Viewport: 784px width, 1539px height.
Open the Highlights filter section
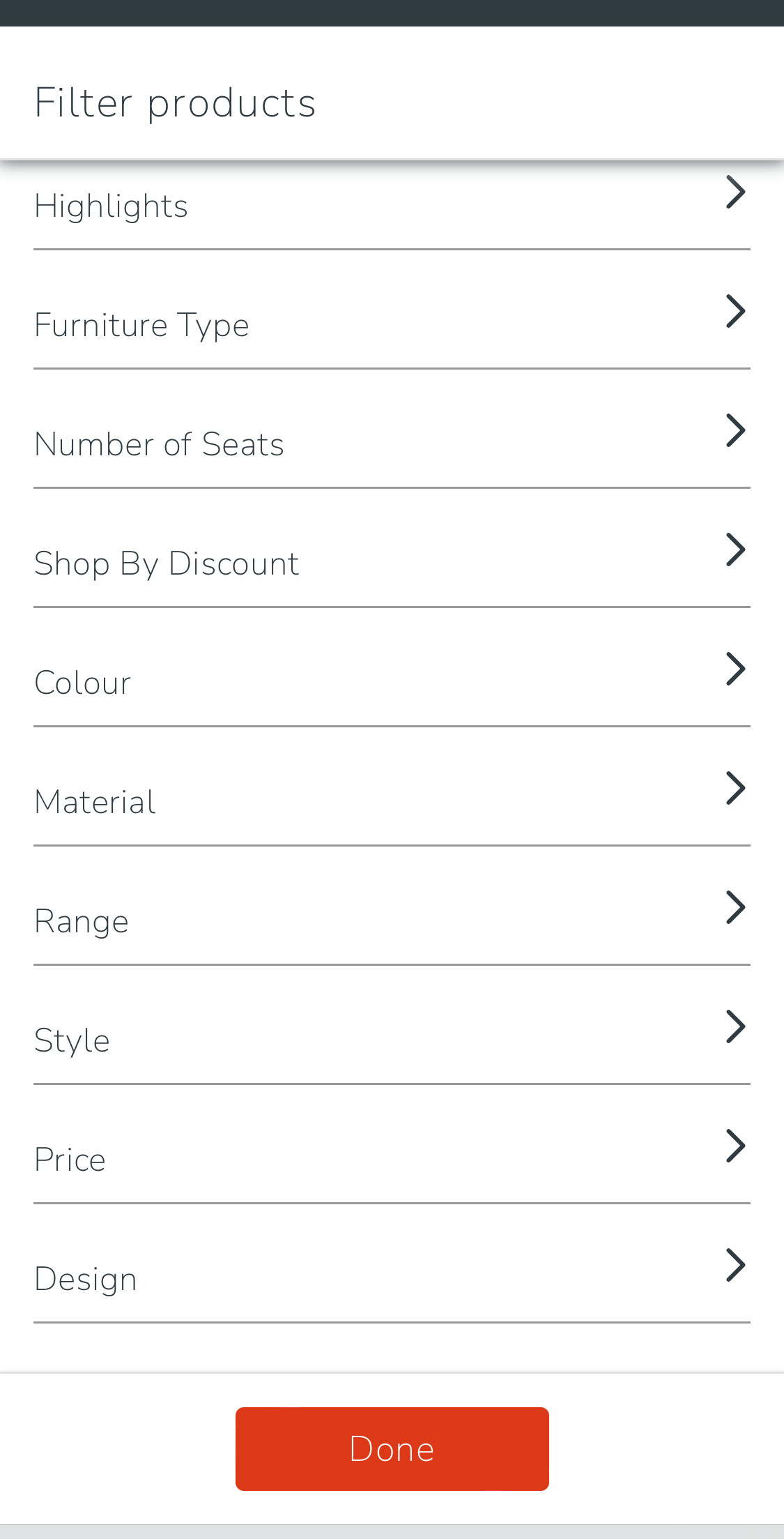111,205
